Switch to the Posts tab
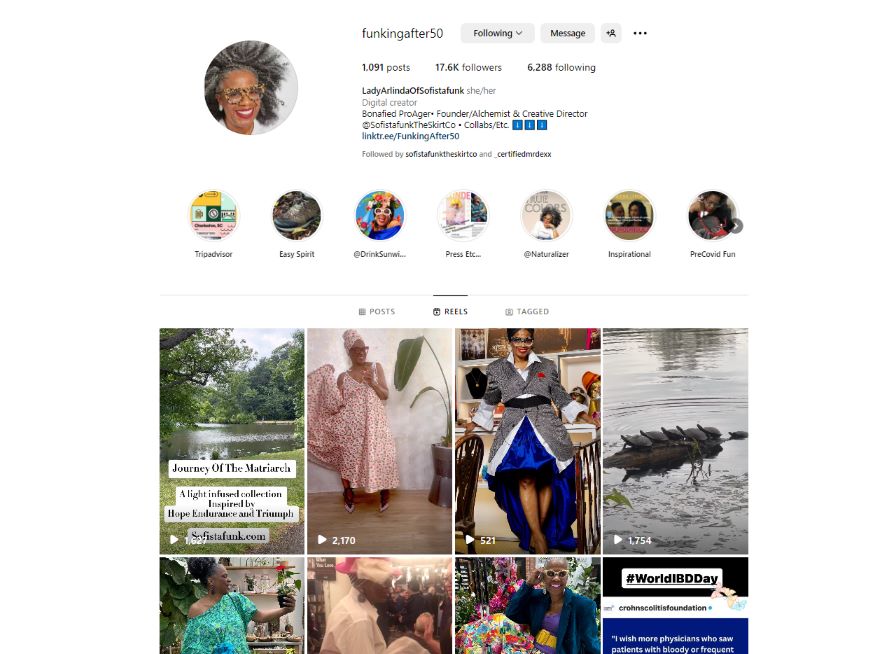This screenshot has width=885, height=654. pos(376,312)
